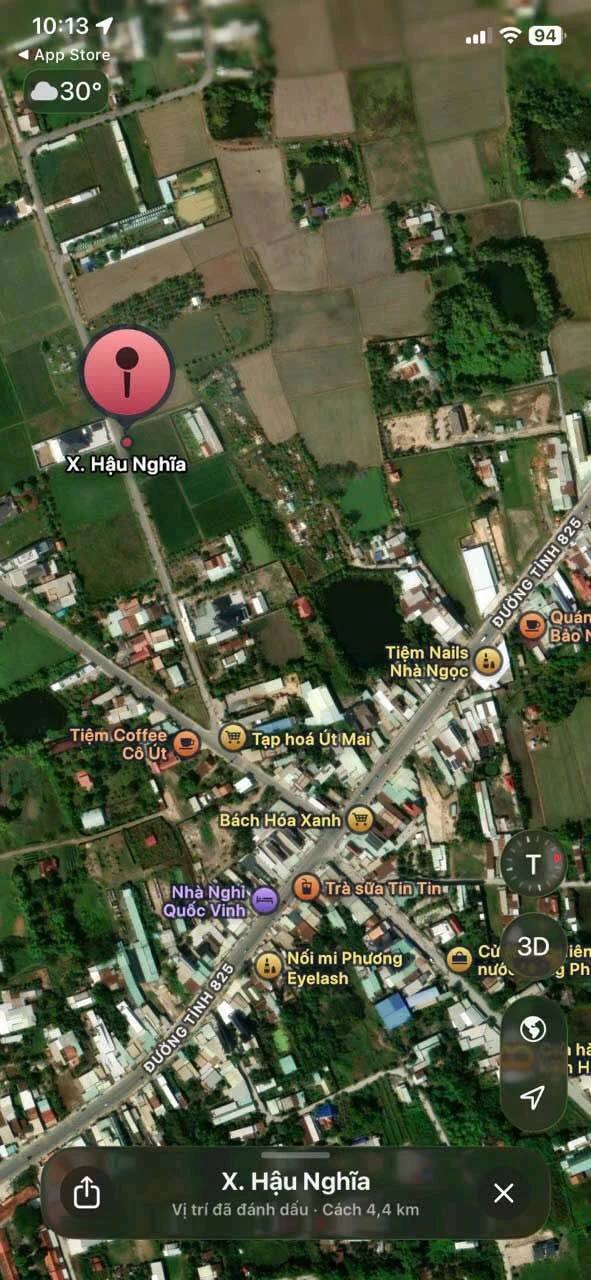Open the 30° weather widget
591x1280 pixels.
pyautogui.click(x=67, y=92)
